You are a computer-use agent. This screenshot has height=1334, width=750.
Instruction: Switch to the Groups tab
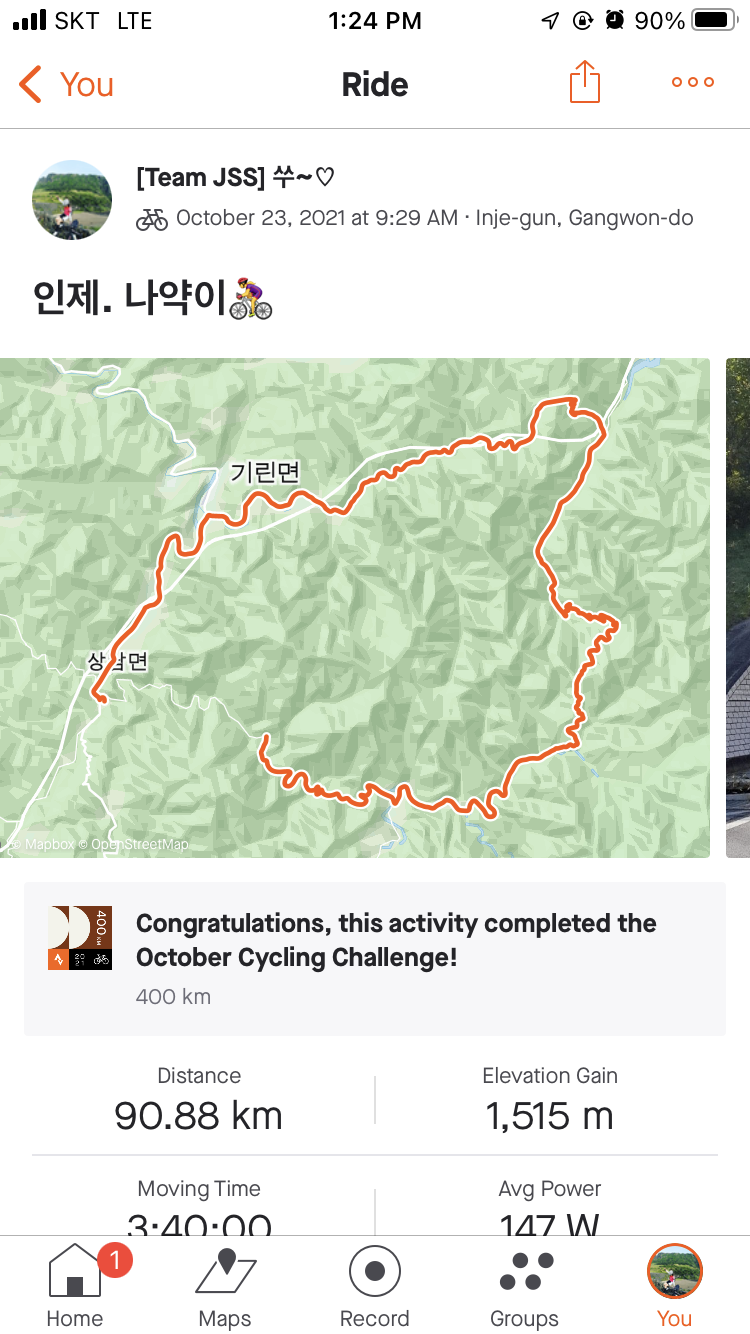click(x=524, y=1286)
